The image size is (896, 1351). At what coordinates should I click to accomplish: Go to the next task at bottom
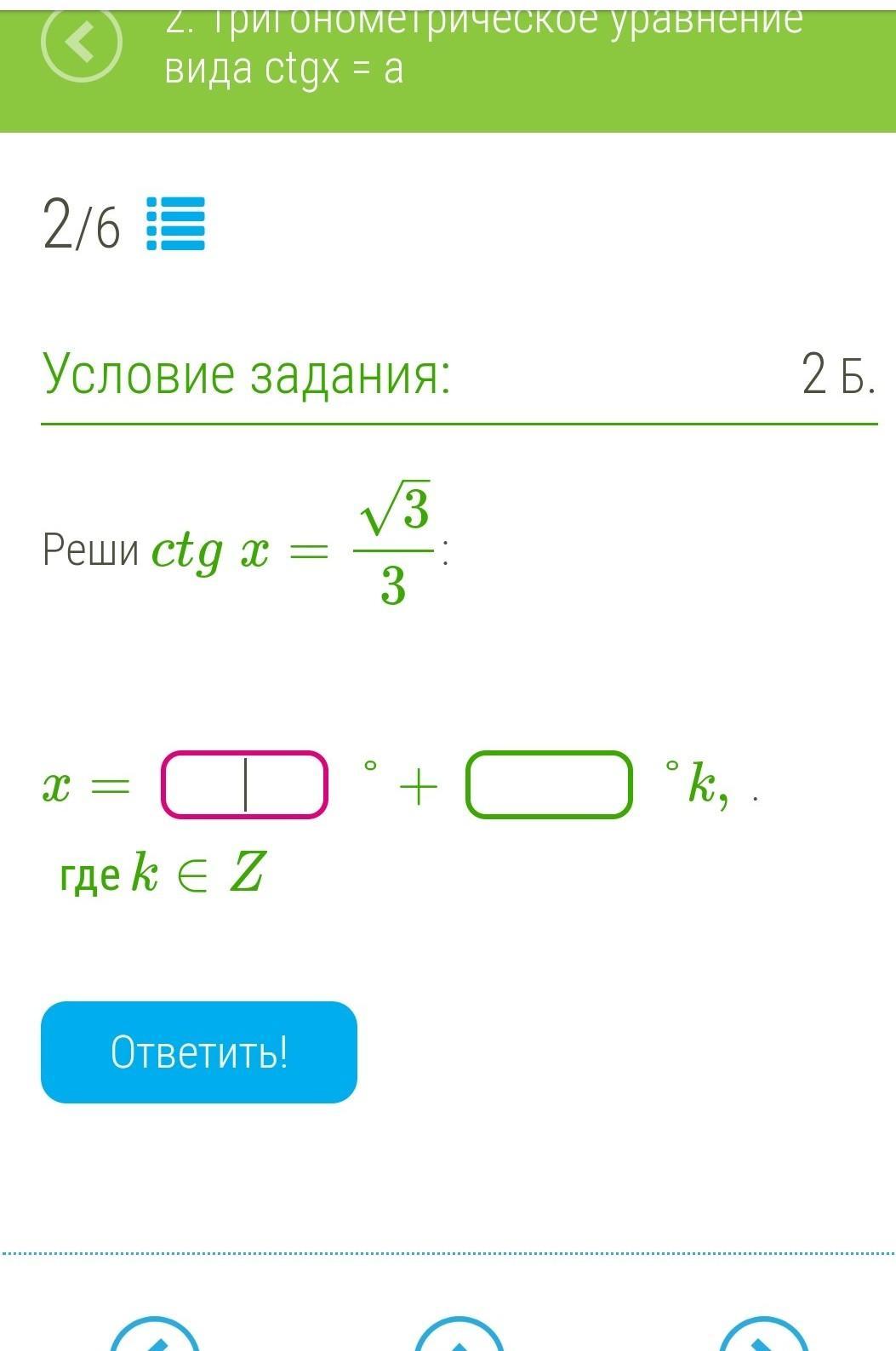[762, 1336]
